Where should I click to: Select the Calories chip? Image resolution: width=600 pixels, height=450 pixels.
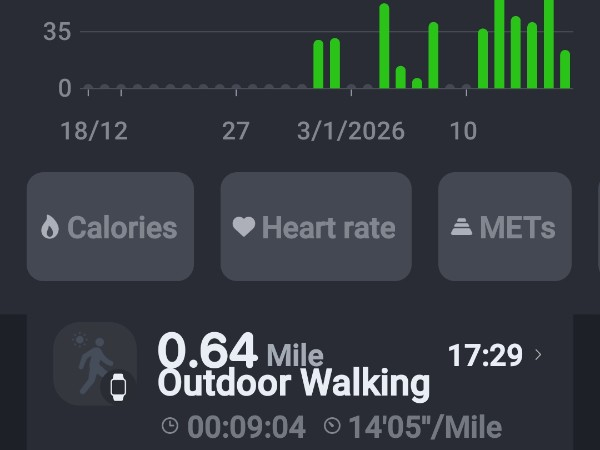pos(110,227)
